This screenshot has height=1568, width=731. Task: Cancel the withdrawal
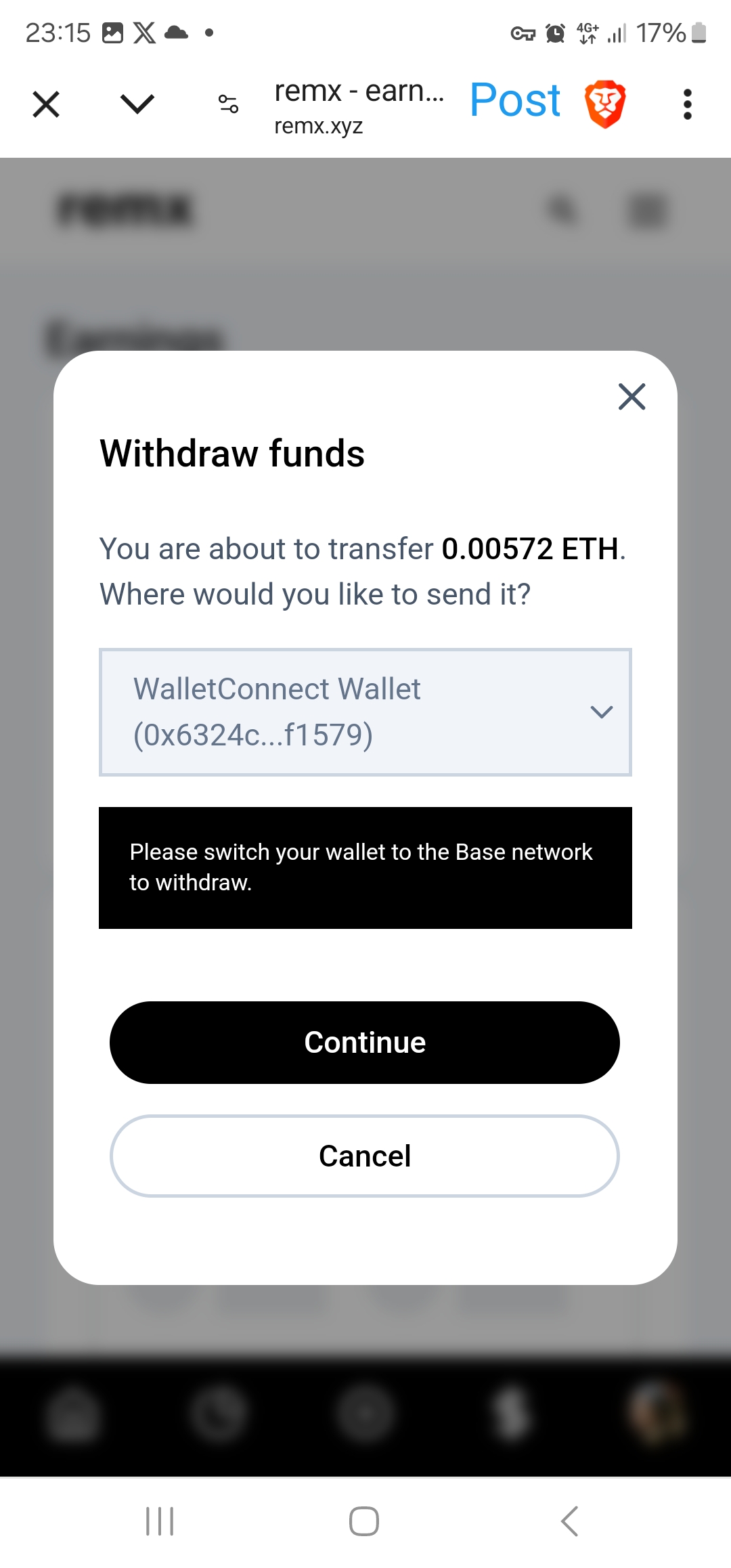(x=364, y=1156)
